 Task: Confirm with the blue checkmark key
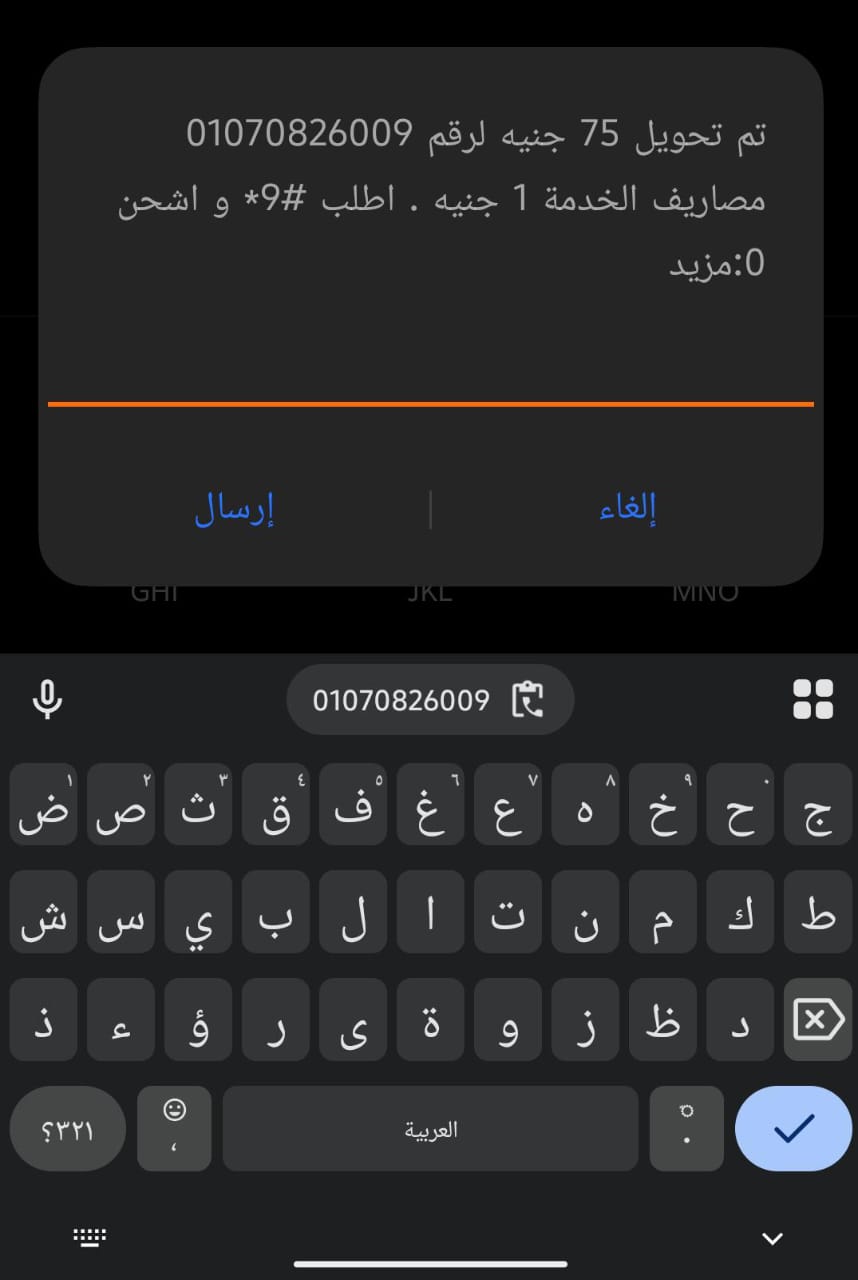[793, 1129]
